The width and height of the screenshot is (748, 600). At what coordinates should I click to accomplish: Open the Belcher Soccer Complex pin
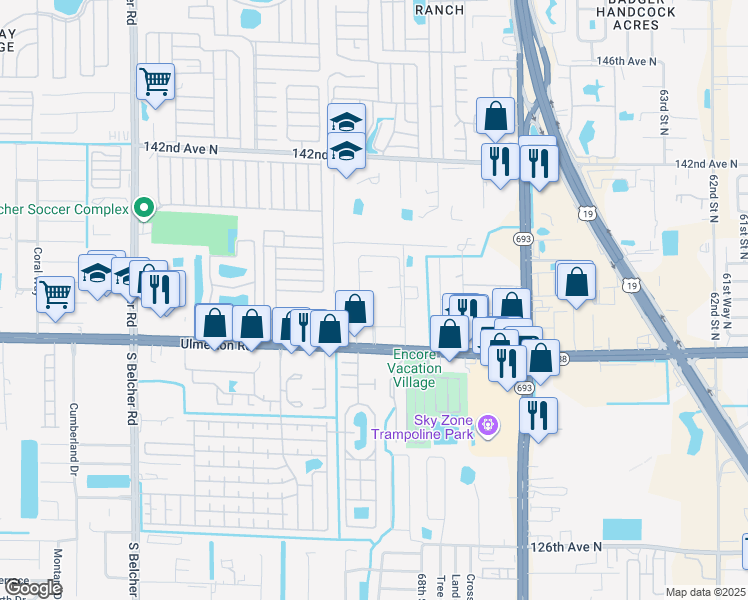coord(145,209)
